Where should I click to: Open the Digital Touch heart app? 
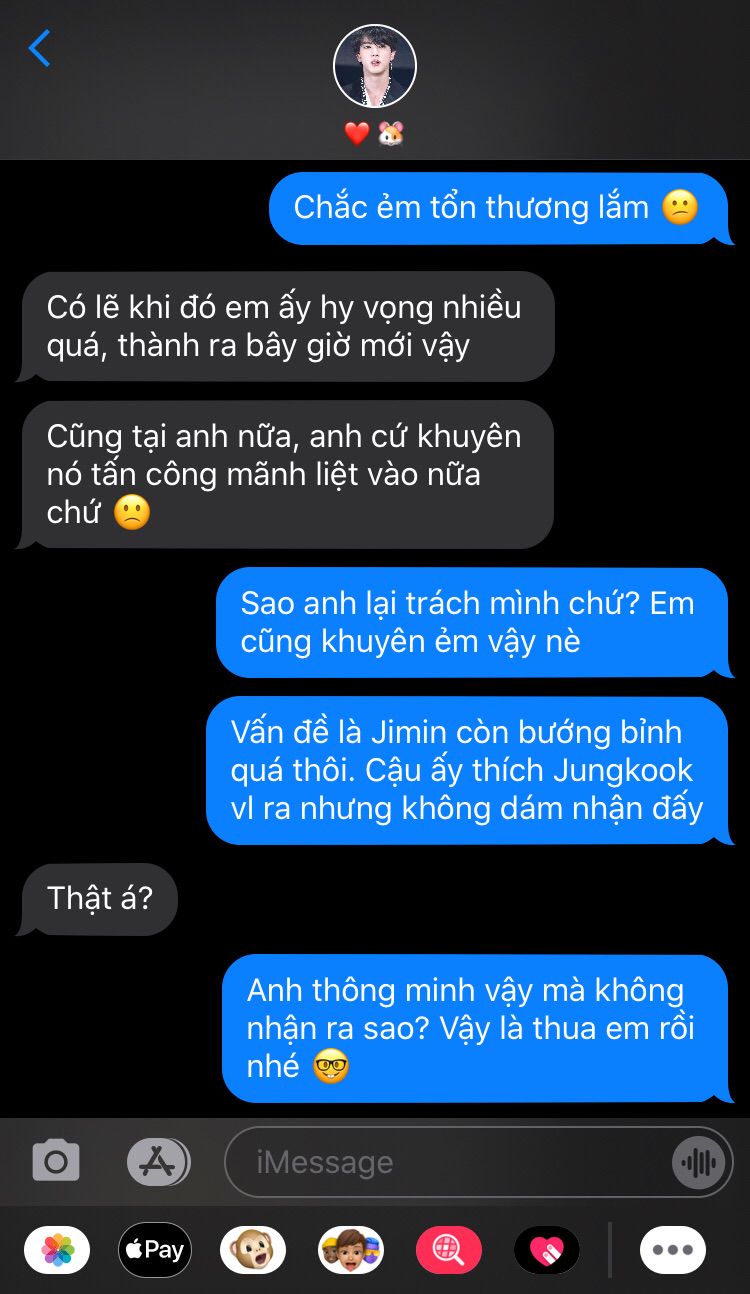[x=547, y=1250]
